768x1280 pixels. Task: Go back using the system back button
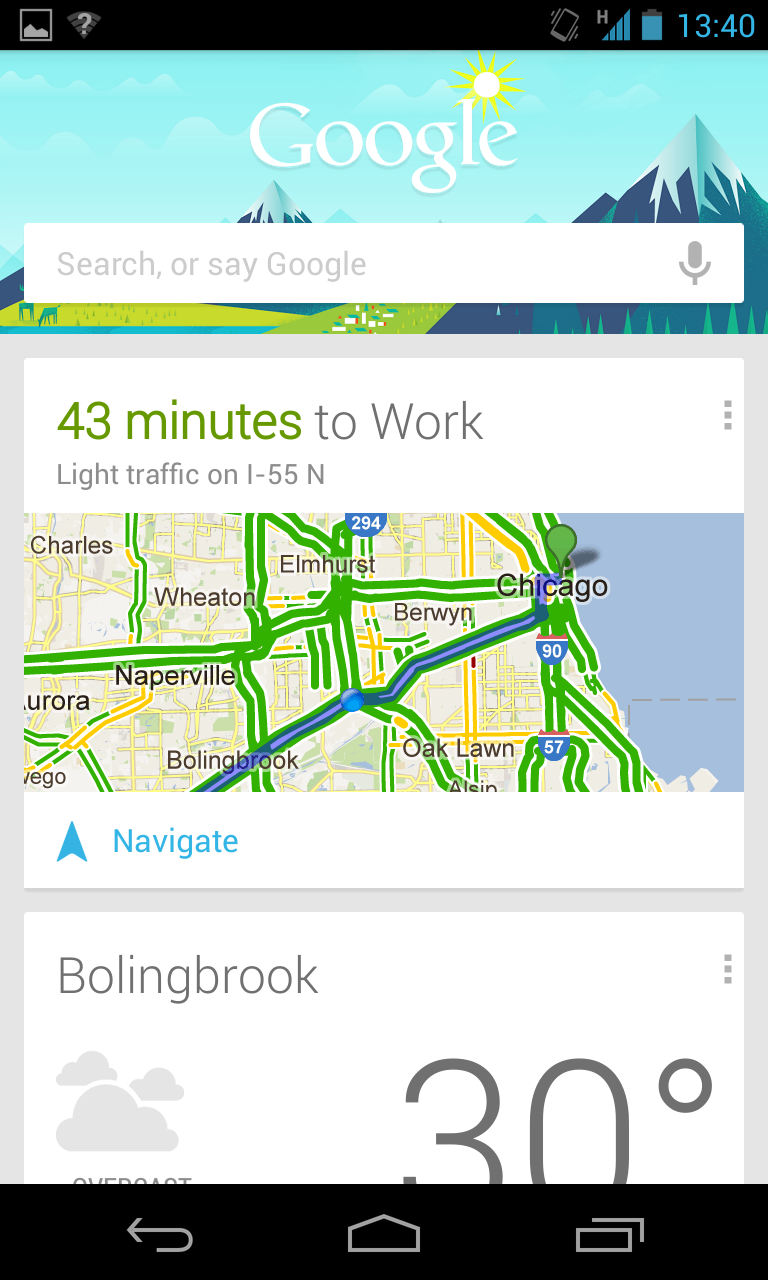pos(160,1235)
